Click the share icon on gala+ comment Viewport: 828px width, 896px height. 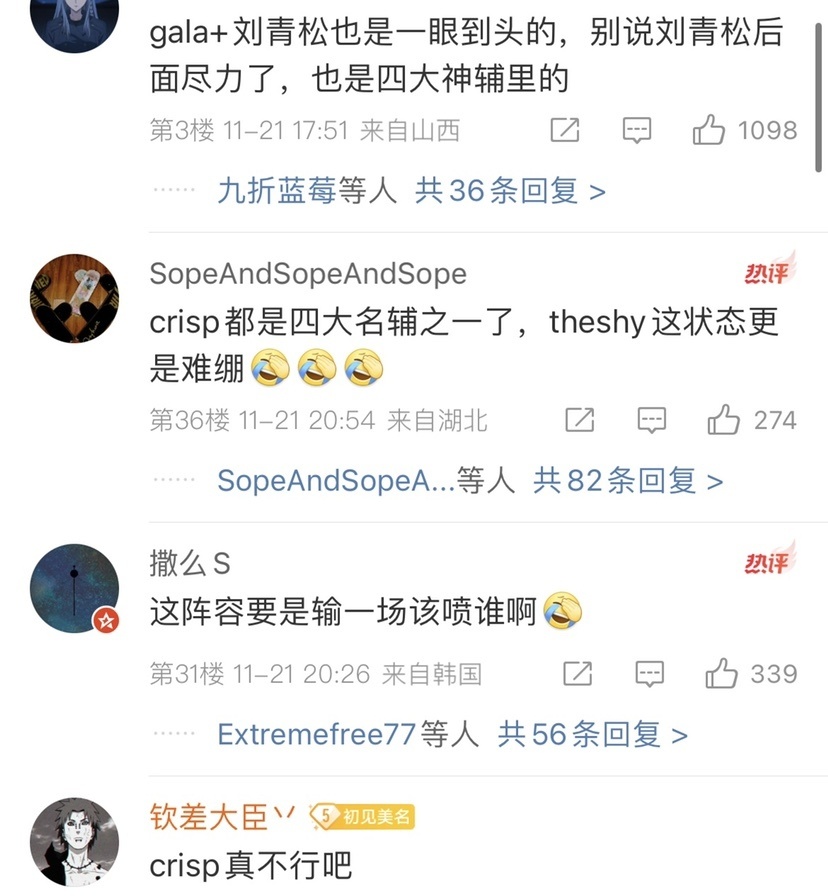(568, 130)
